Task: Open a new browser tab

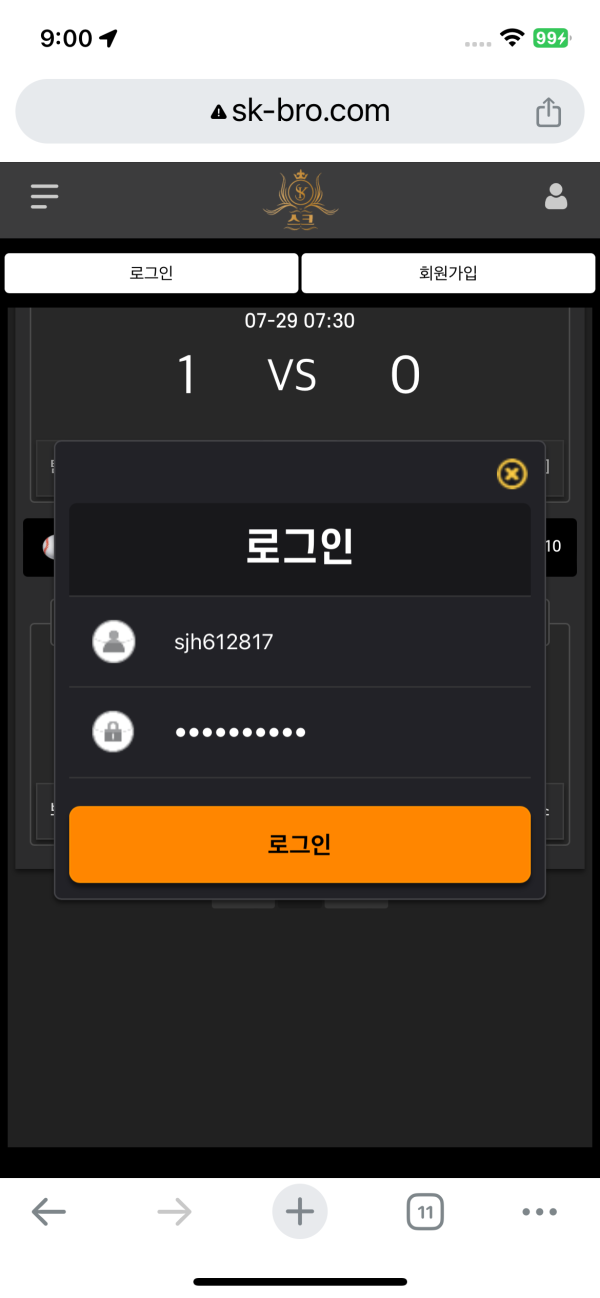Action: pyautogui.click(x=299, y=1212)
